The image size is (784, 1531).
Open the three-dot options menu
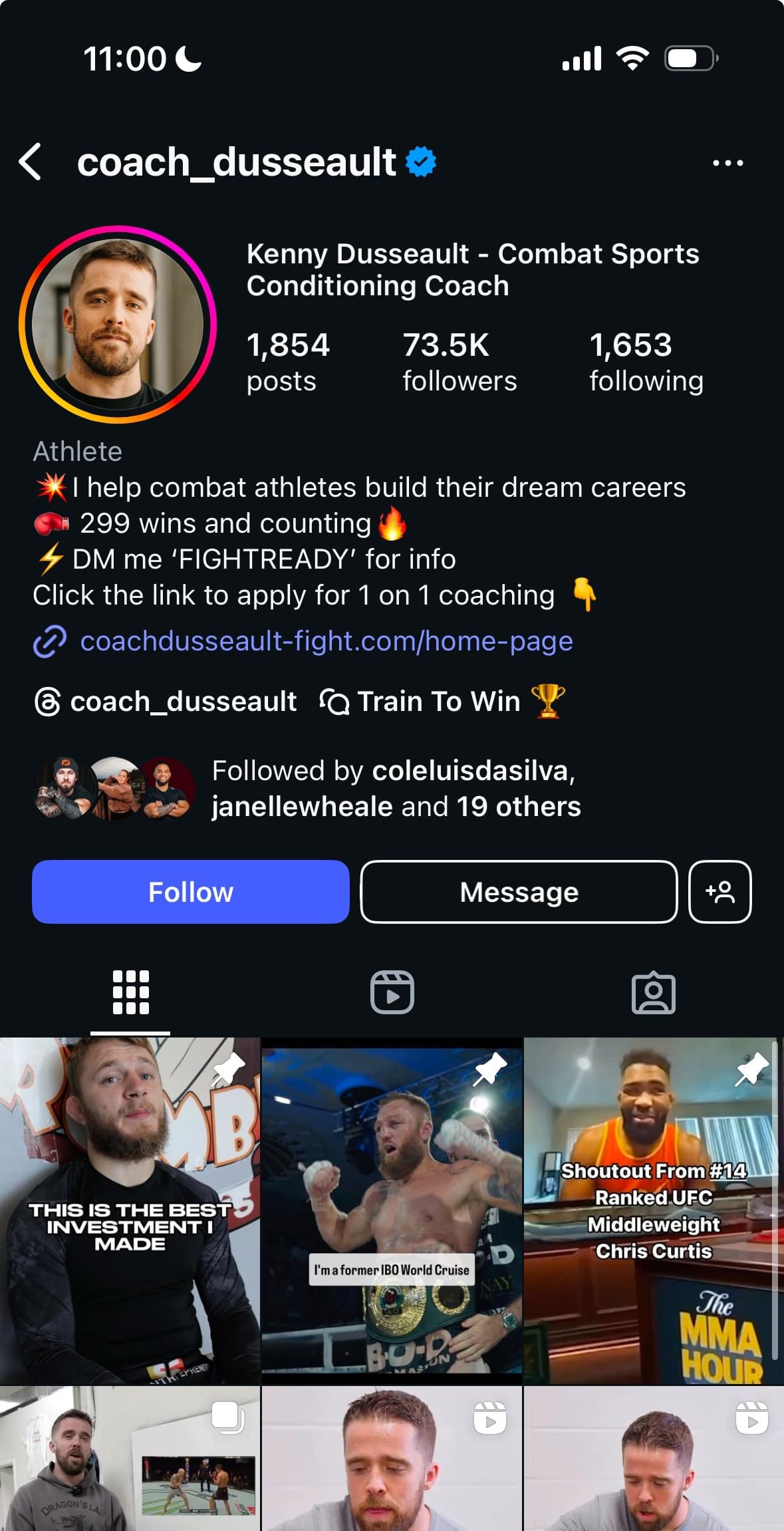click(727, 163)
